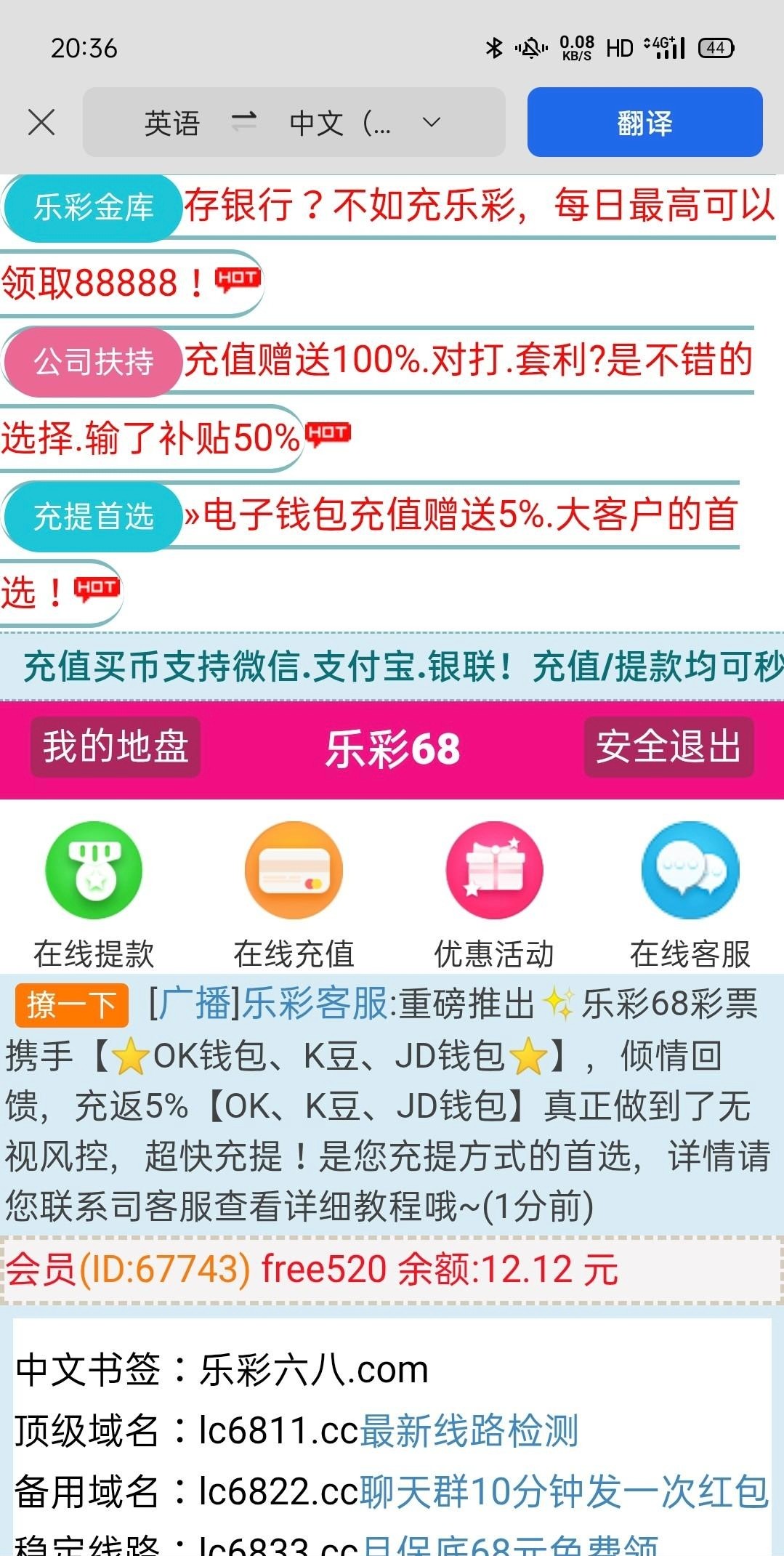Screen dimensions: 784x1556
Task: Open the 乐彩金库 promotion link
Action: tap(93, 207)
